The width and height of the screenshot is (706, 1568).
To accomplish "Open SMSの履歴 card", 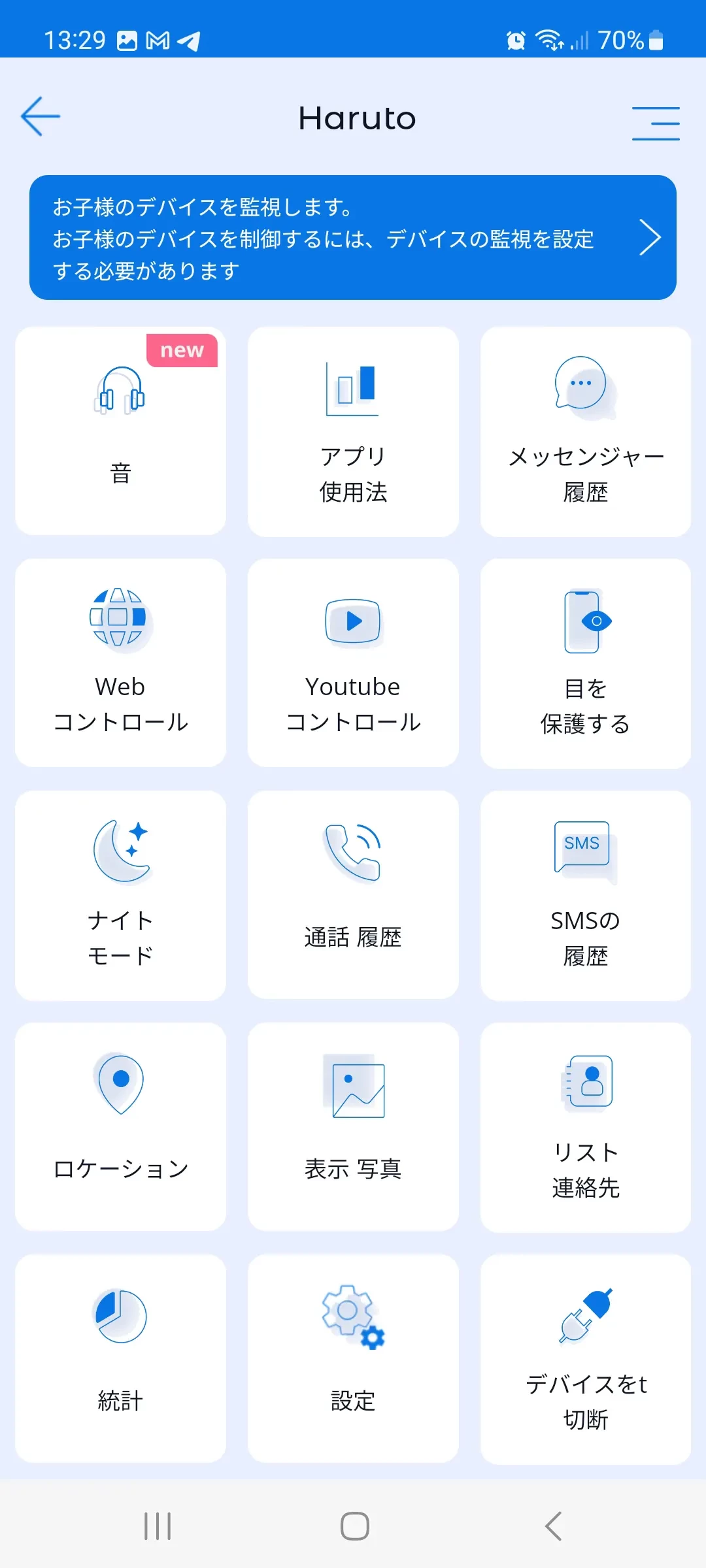I will pyautogui.click(x=585, y=895).
